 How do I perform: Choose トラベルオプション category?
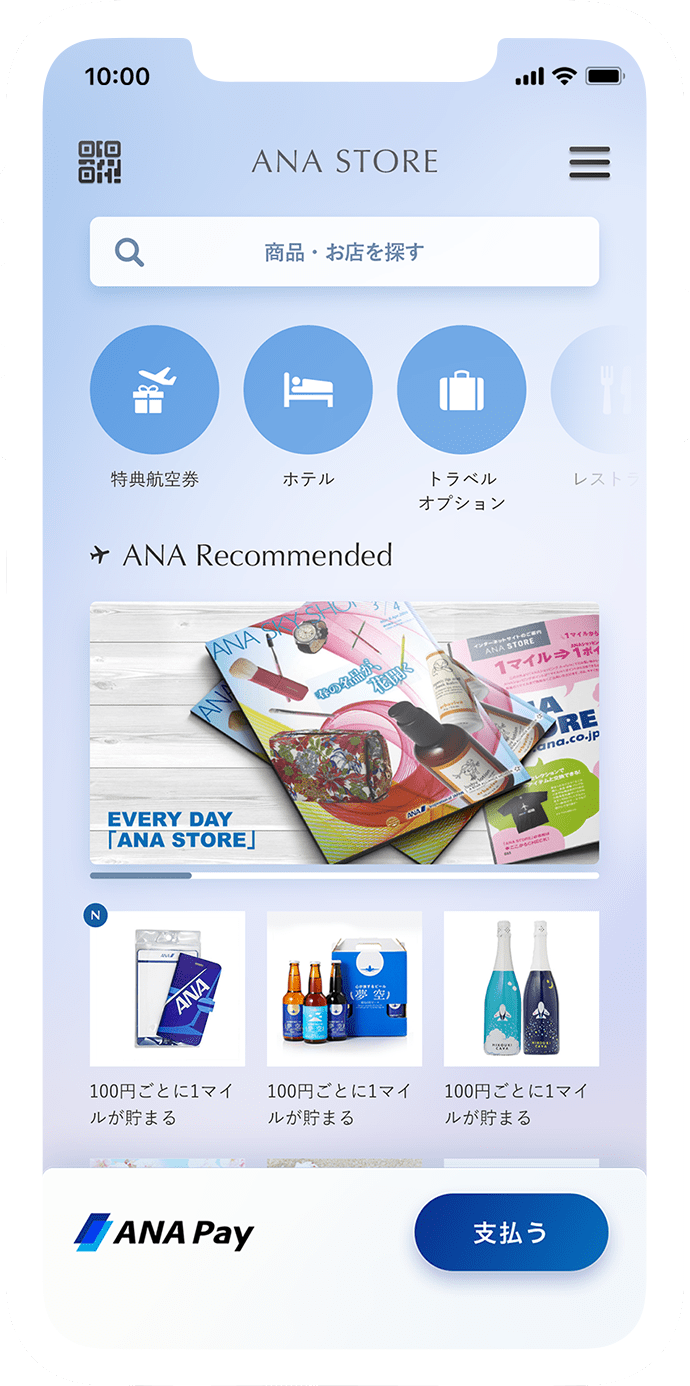coord(461,390)
